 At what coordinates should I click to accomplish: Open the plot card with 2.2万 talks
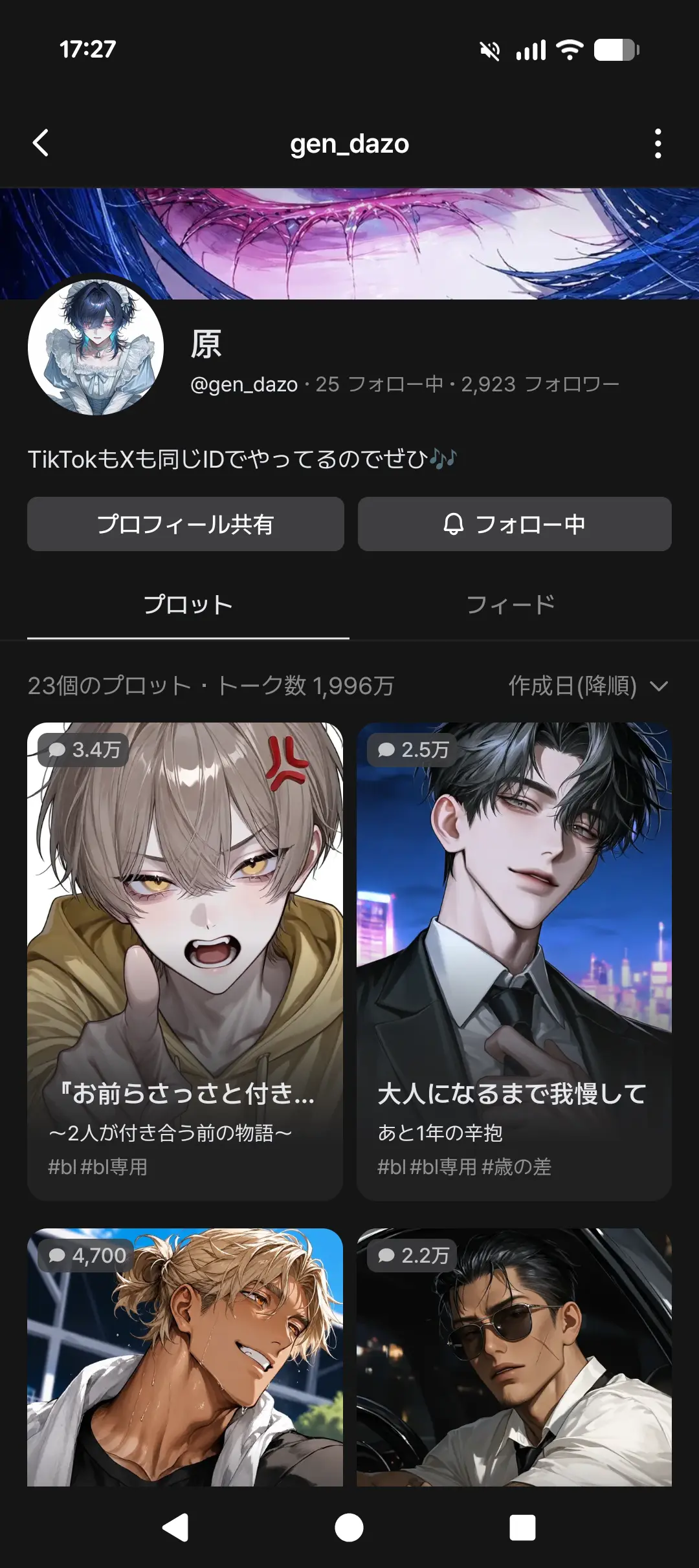(514, 1357)
